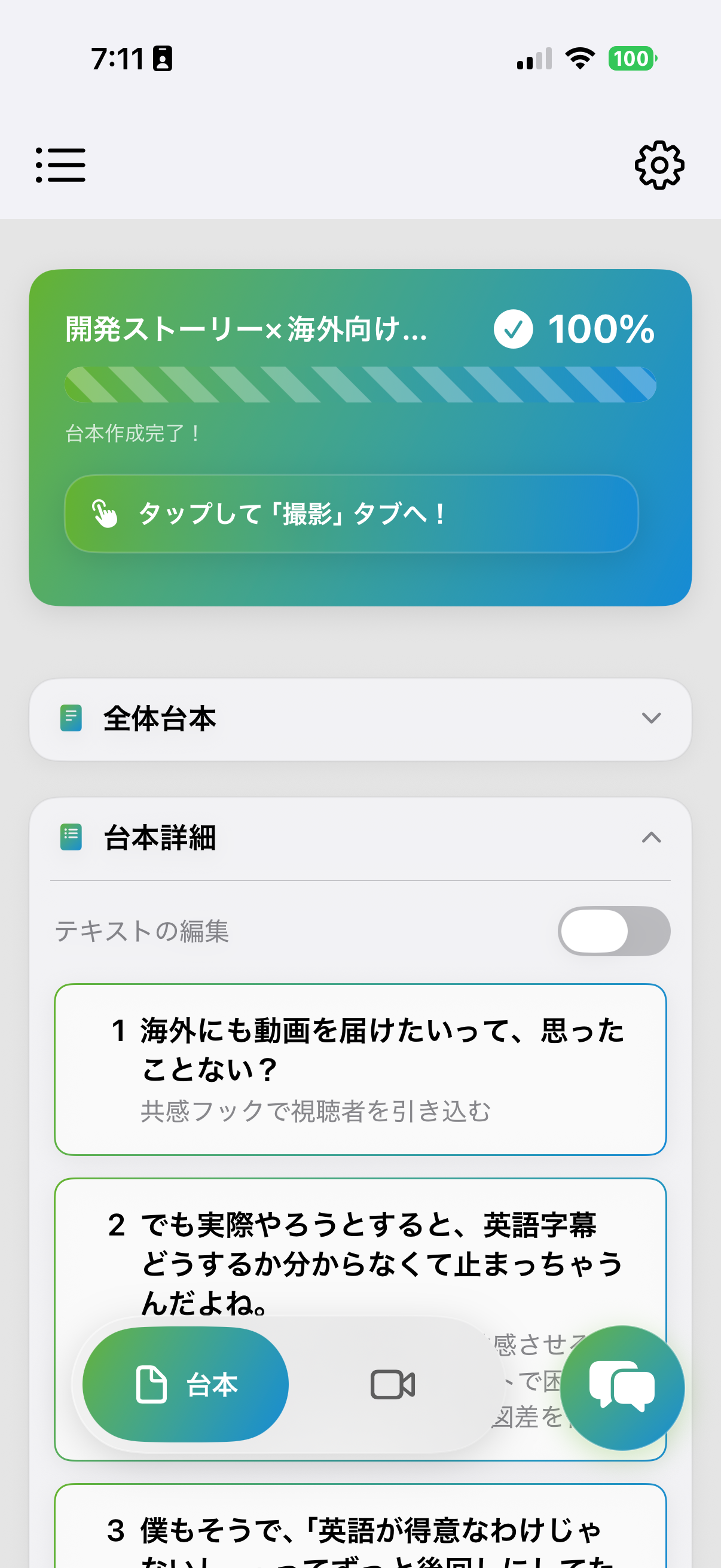
Task: Click the completed green progress bar
Action: coord(360,384)
